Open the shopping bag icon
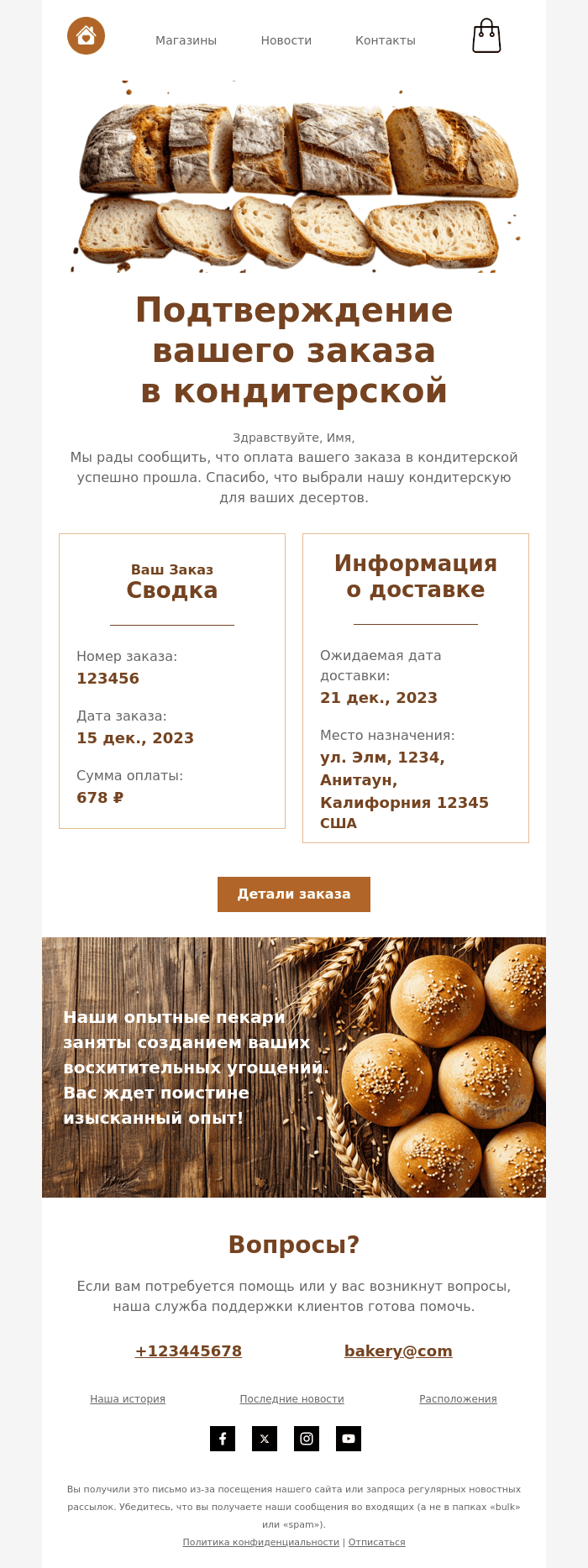The width and height of the screenshot is (588, 1568). coord(486,36)
